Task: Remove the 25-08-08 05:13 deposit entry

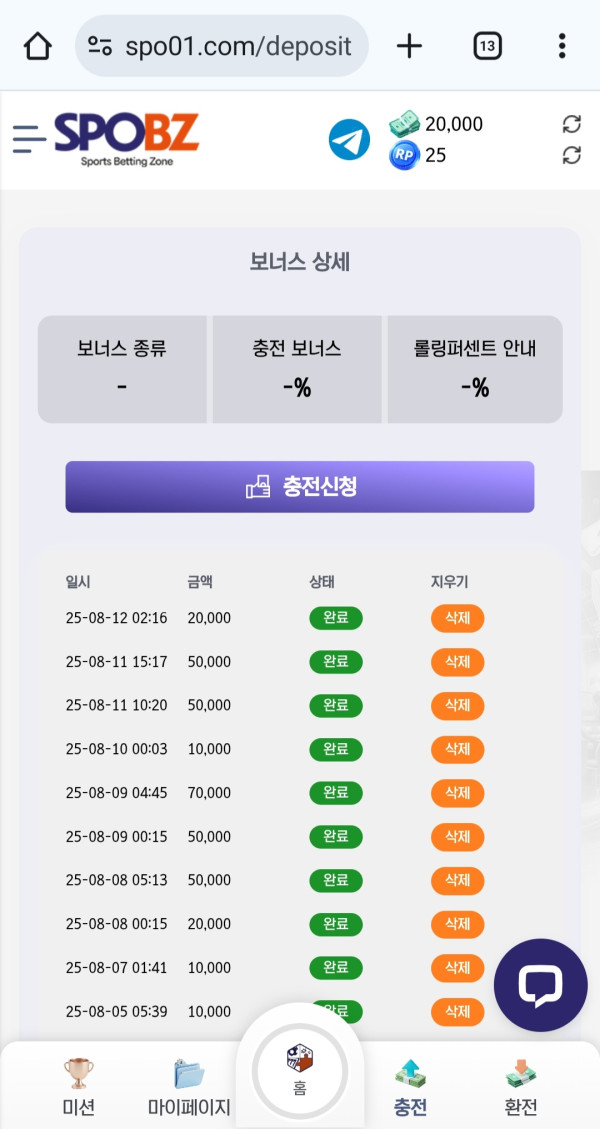Action: [x=457, y=881]
